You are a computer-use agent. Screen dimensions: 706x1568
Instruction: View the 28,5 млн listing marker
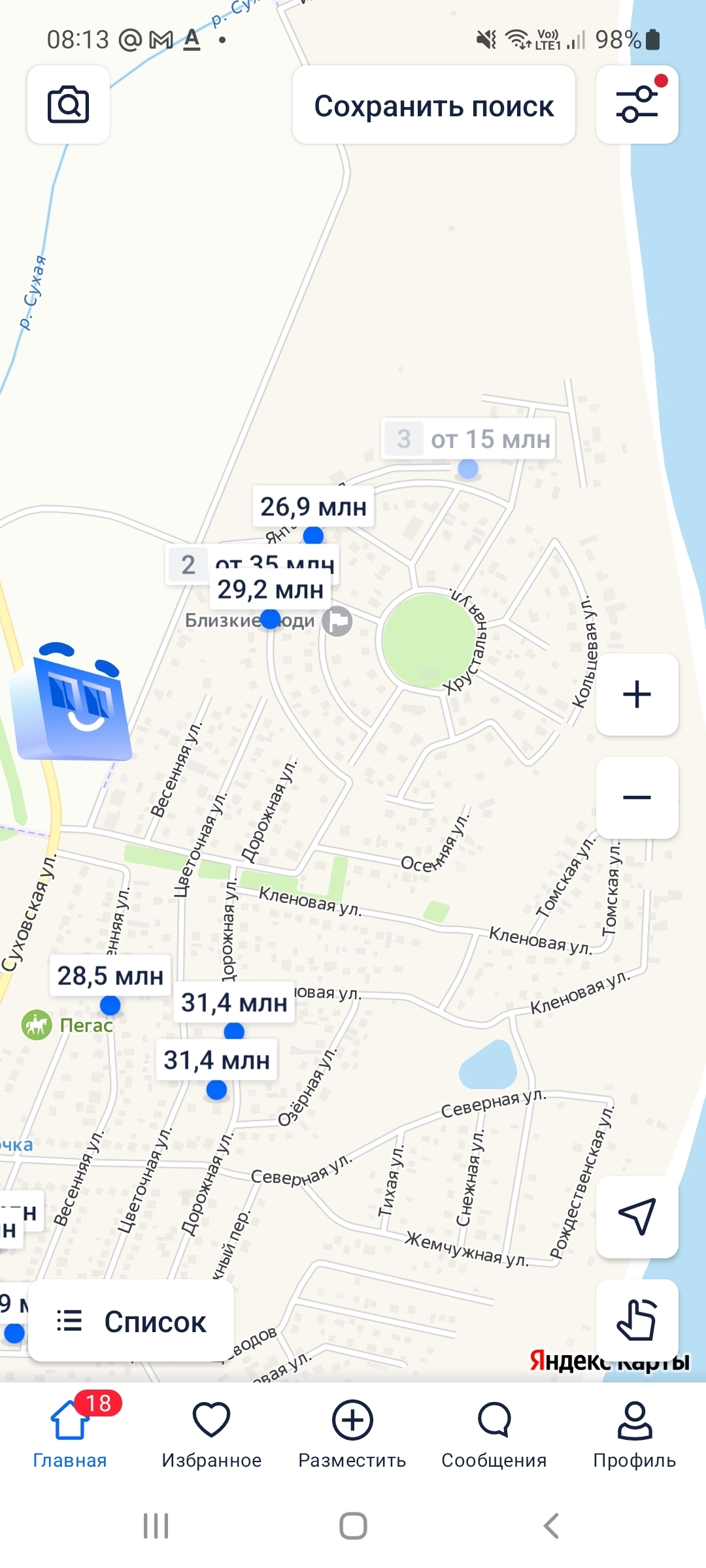(110, 976)
